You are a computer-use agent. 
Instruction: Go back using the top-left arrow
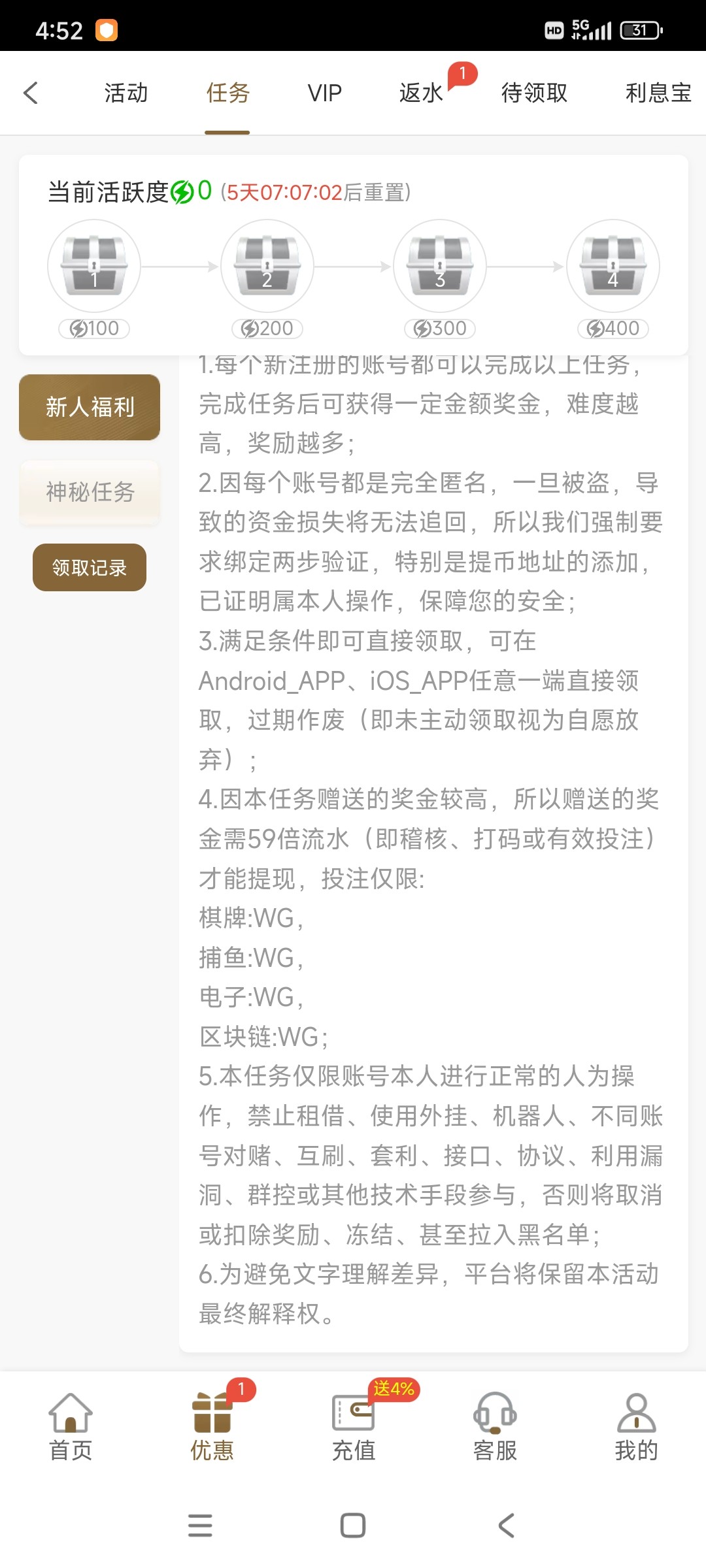coord(31,93)
